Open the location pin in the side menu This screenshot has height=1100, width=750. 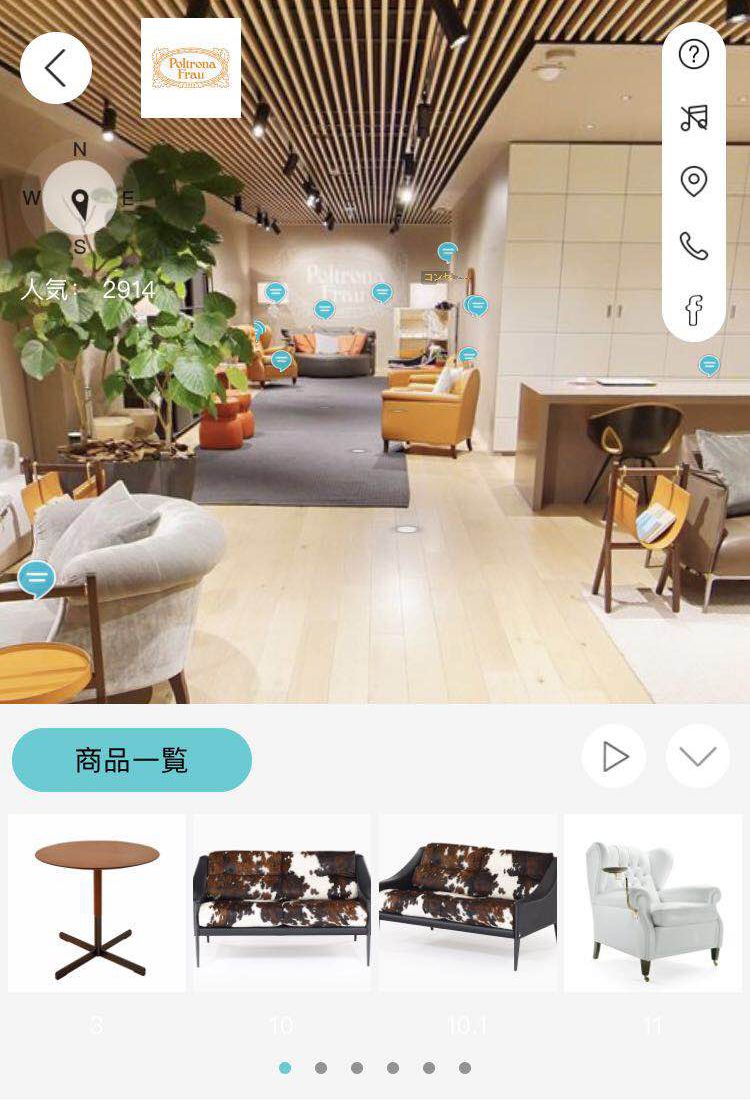(x=694, y=182)
